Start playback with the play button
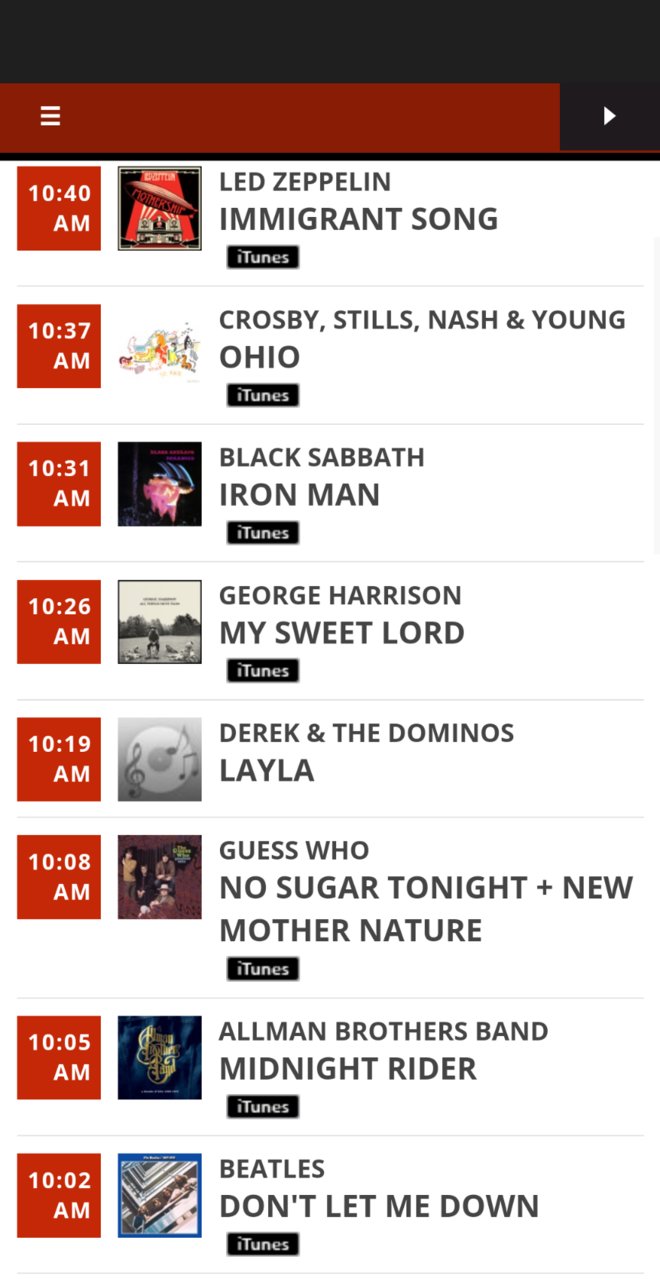The width and height of the screenshot is (660, 1279). pyautogui.click(x=609, y=117)
